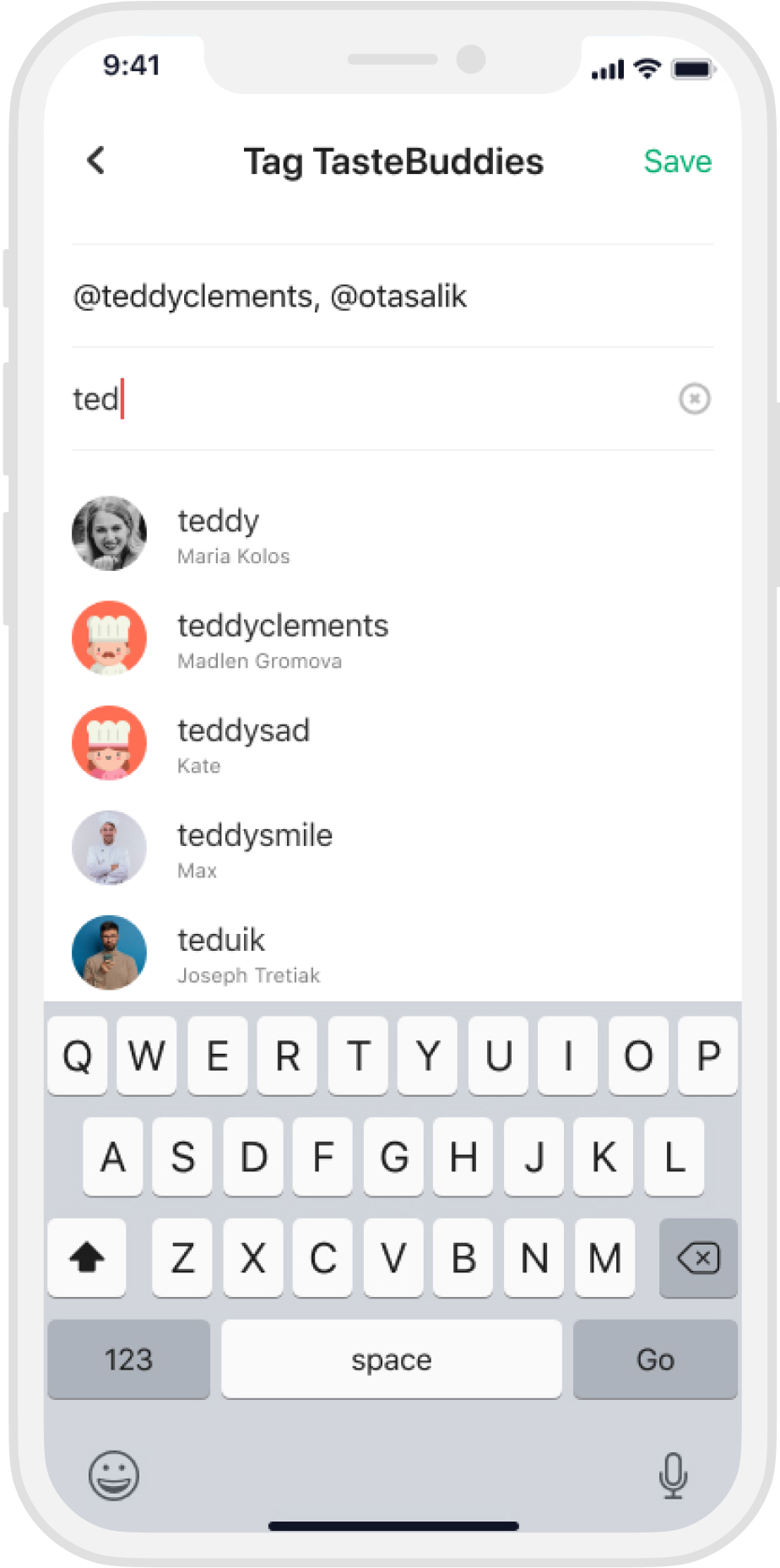Tap the backspace key on the keyboard
The image size is (780, 1568).
(697, 1258)
